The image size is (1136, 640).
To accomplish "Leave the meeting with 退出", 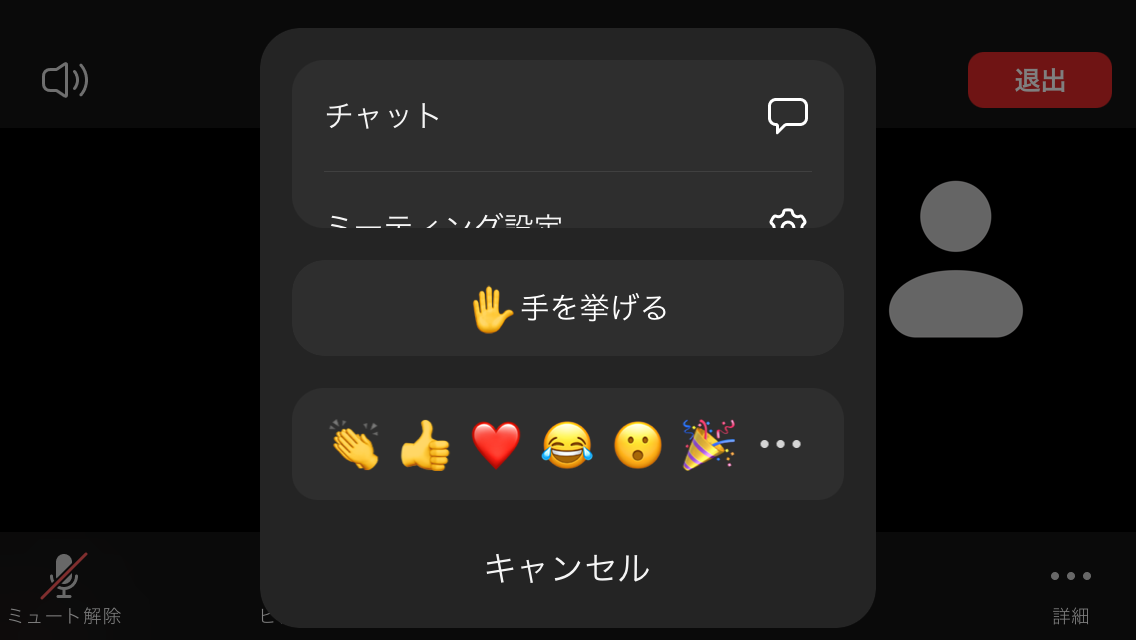I will coord(1039,80).
